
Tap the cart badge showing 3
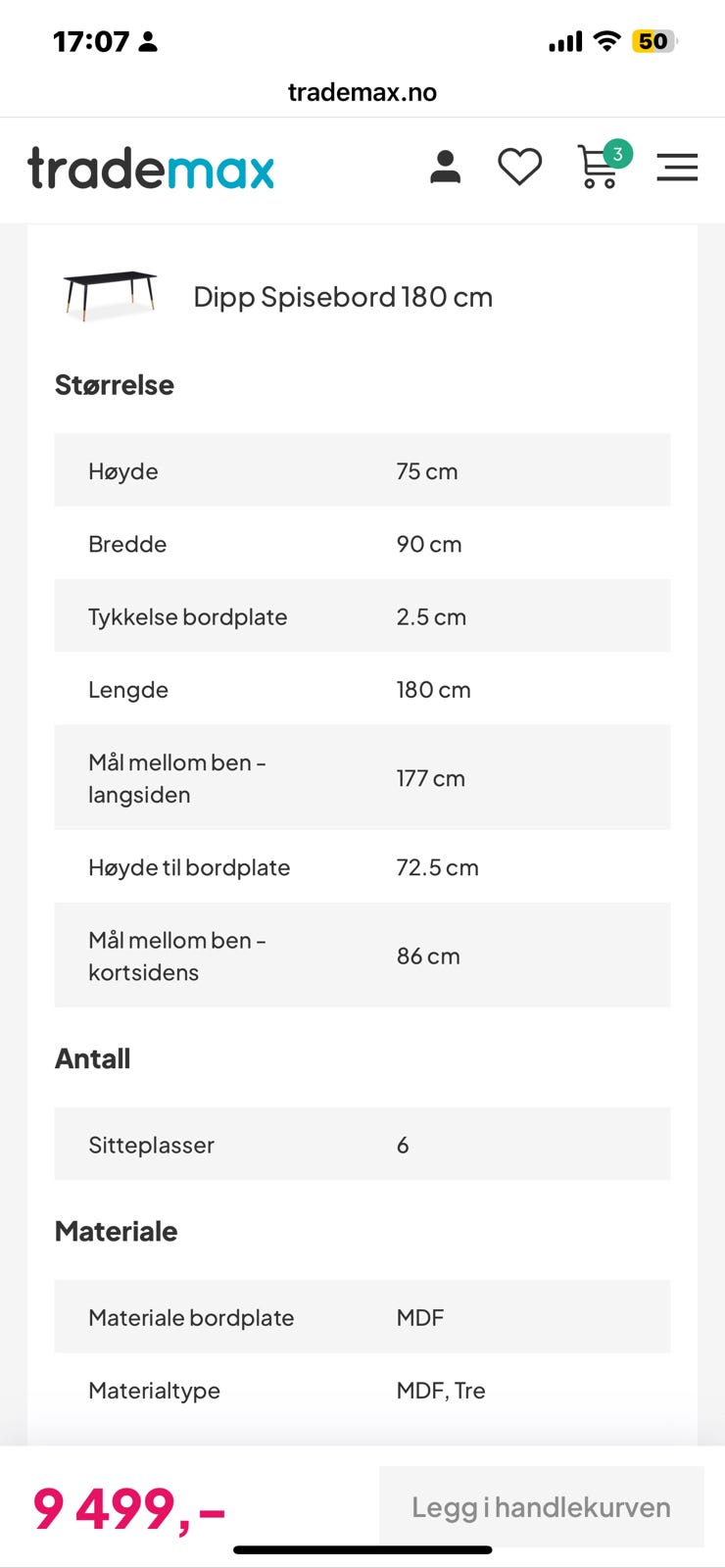[x=618, y=153]
